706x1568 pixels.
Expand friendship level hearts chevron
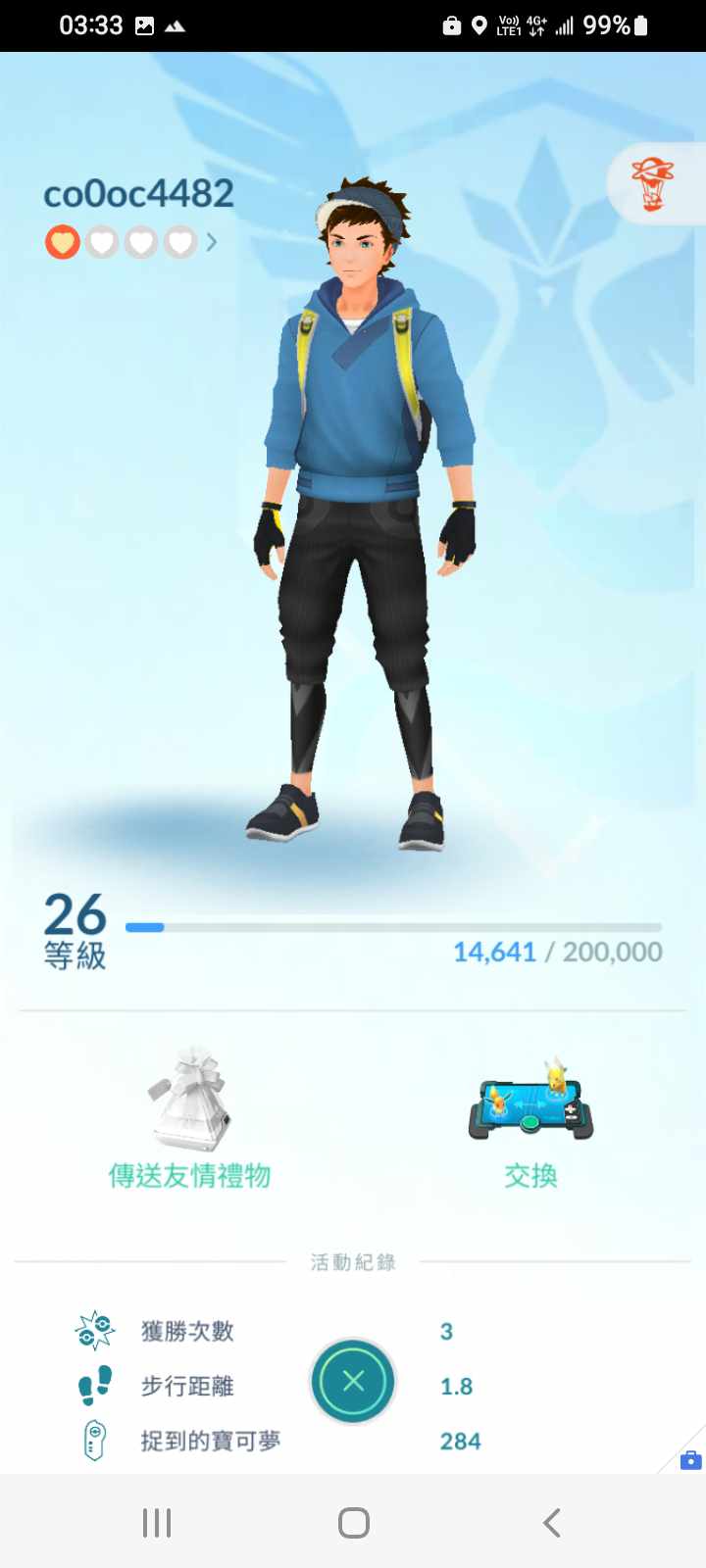pyautogui.click(x=211, y=241)
